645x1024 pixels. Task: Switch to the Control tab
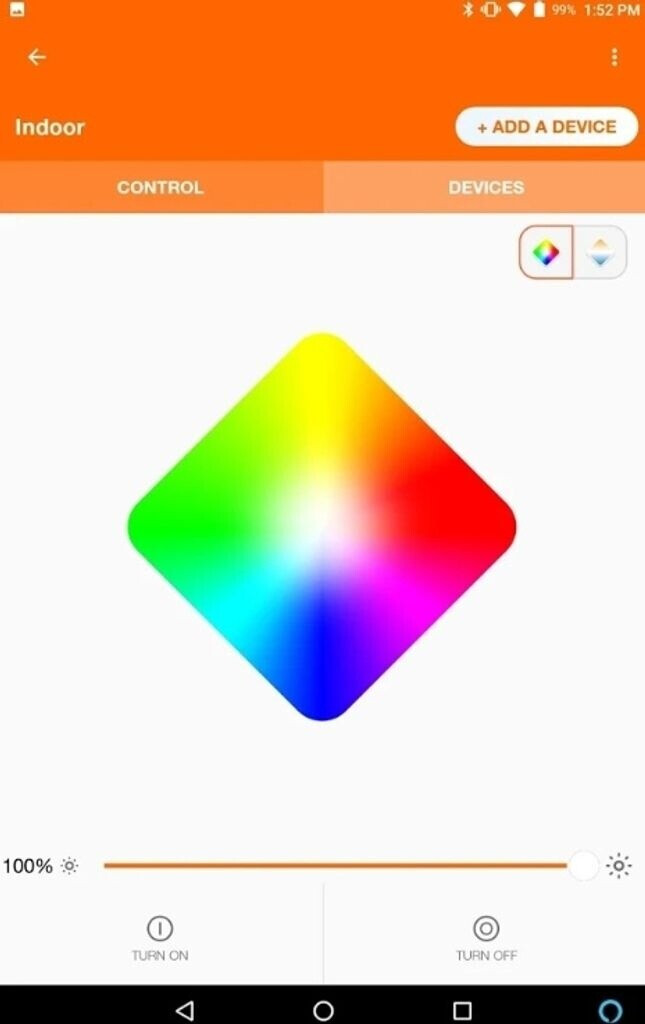click(160, 187)
